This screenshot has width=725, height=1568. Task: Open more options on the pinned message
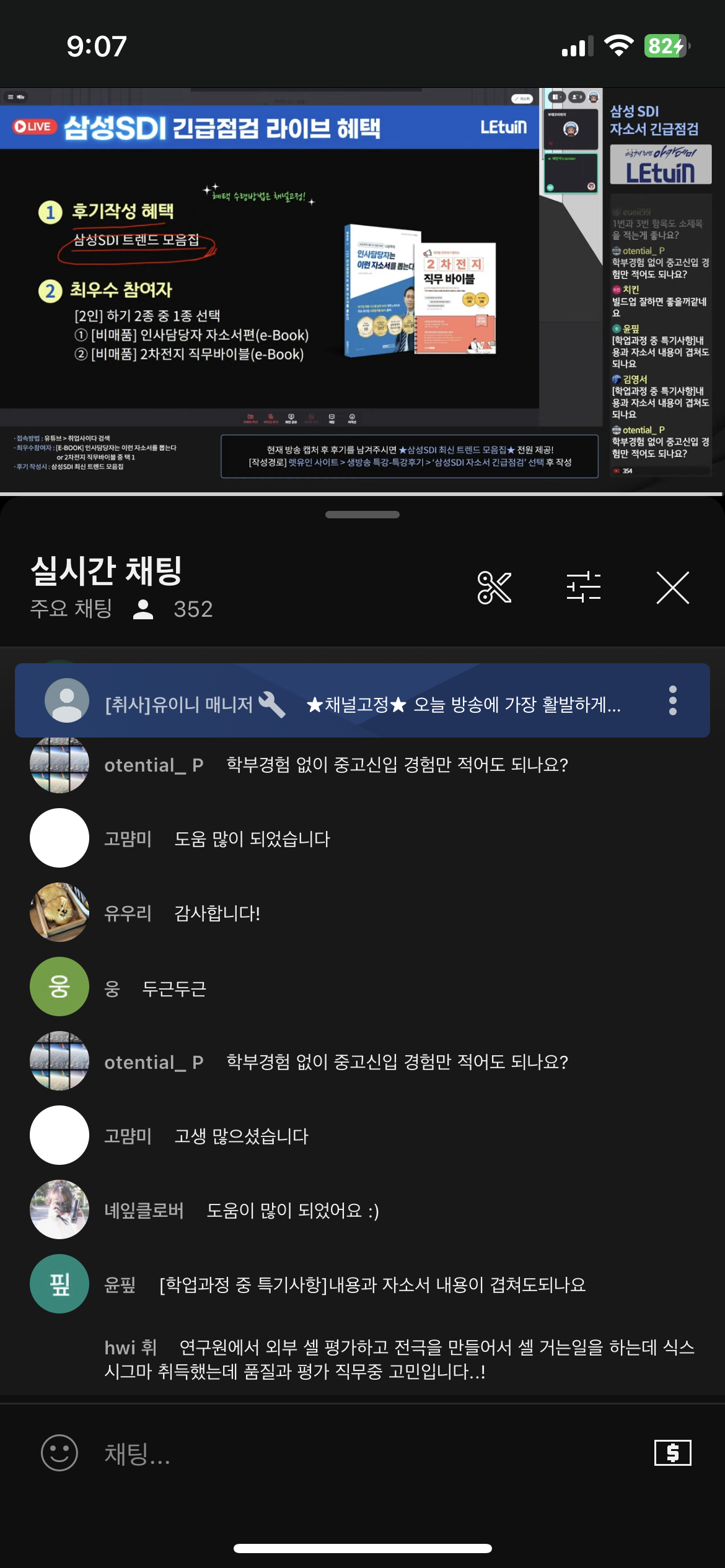[x=672, y=701]
